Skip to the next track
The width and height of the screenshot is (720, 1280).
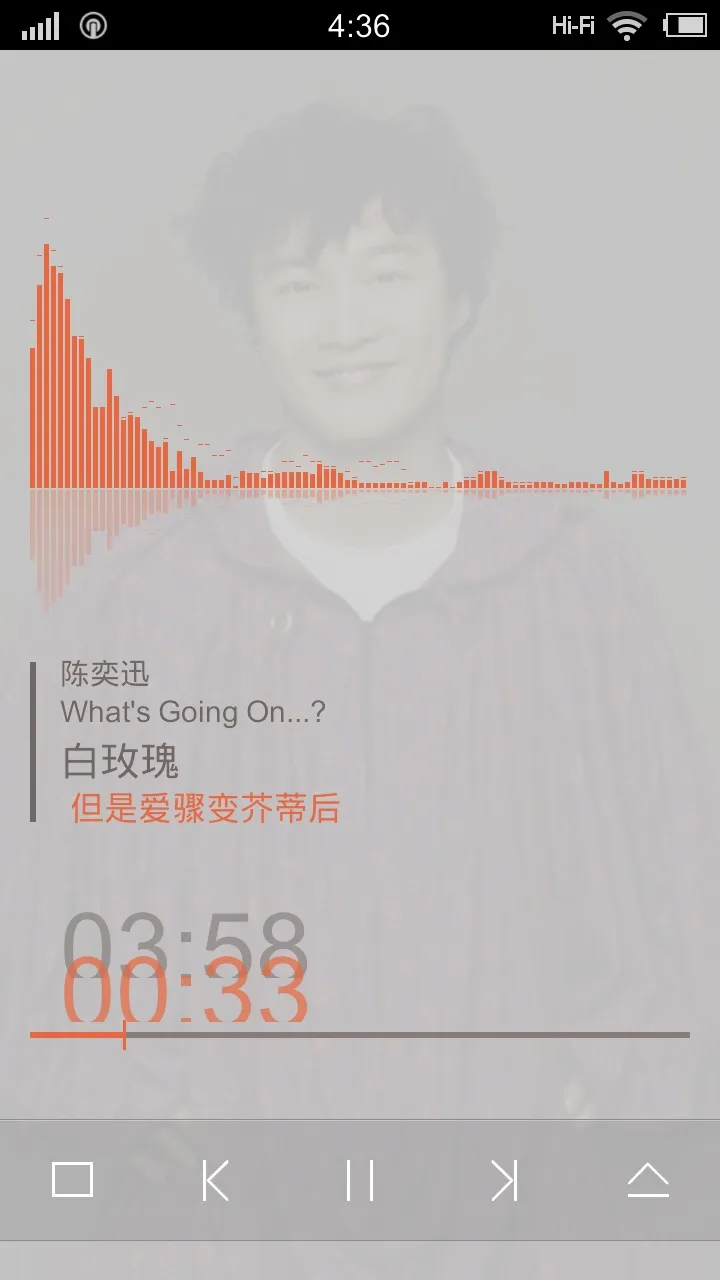tap(504, 1180)
